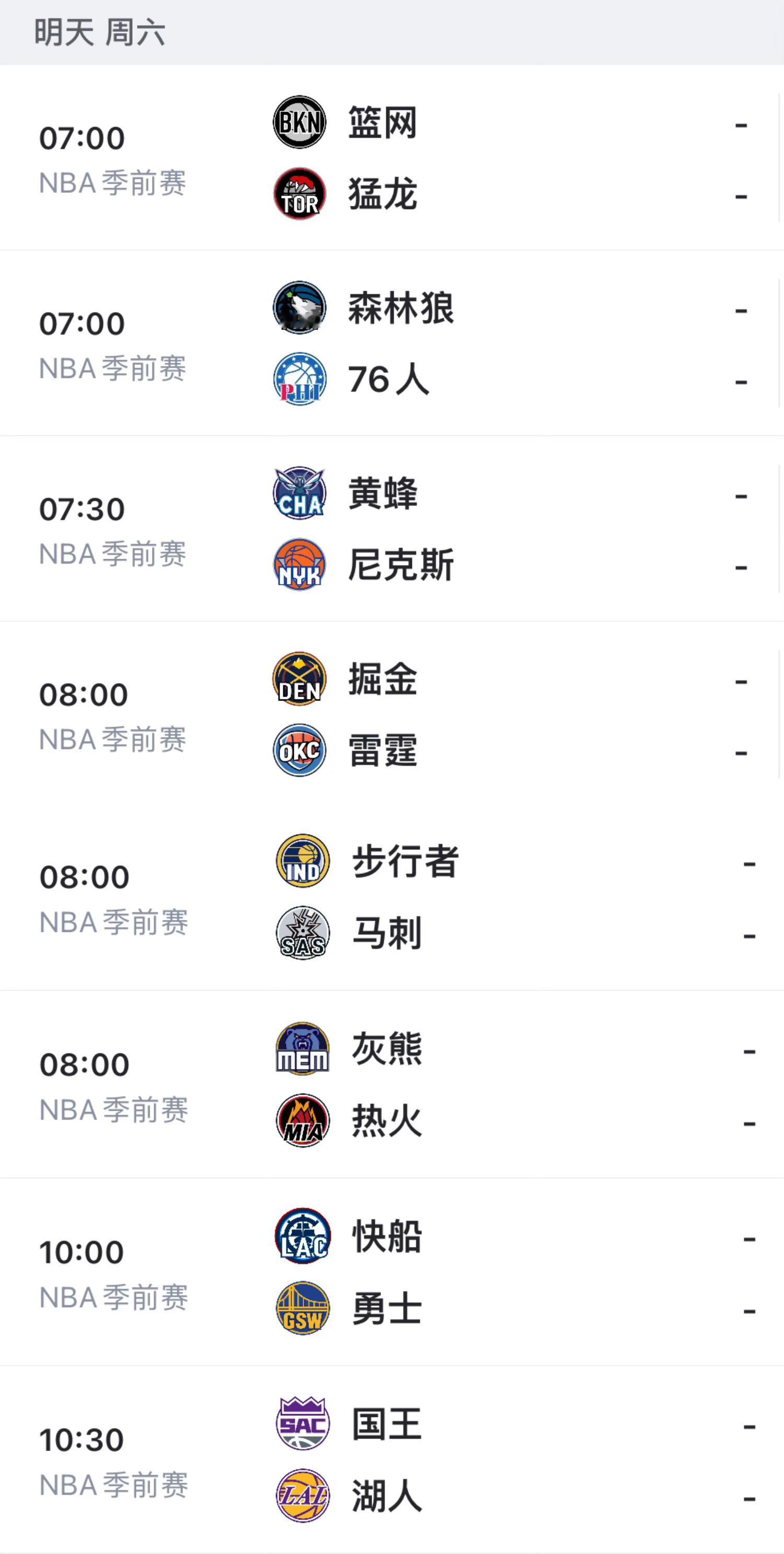Open the 篮网 vs 猛龙 game
This screenshot has height=1554, width=784.
pyautogui.click(x=392, y=158)
